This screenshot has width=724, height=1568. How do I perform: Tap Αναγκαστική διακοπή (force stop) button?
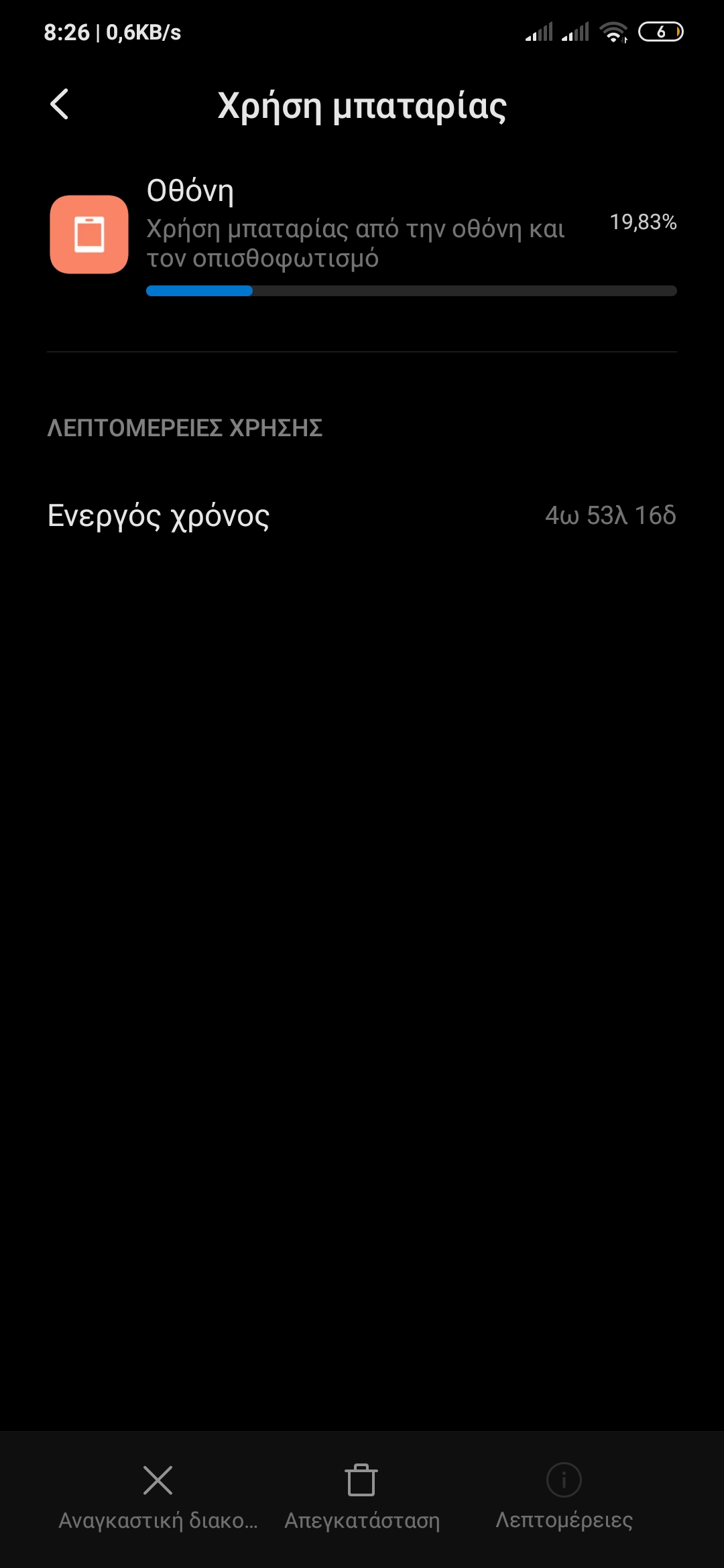pyautogui.click(x=158, y=1496)
